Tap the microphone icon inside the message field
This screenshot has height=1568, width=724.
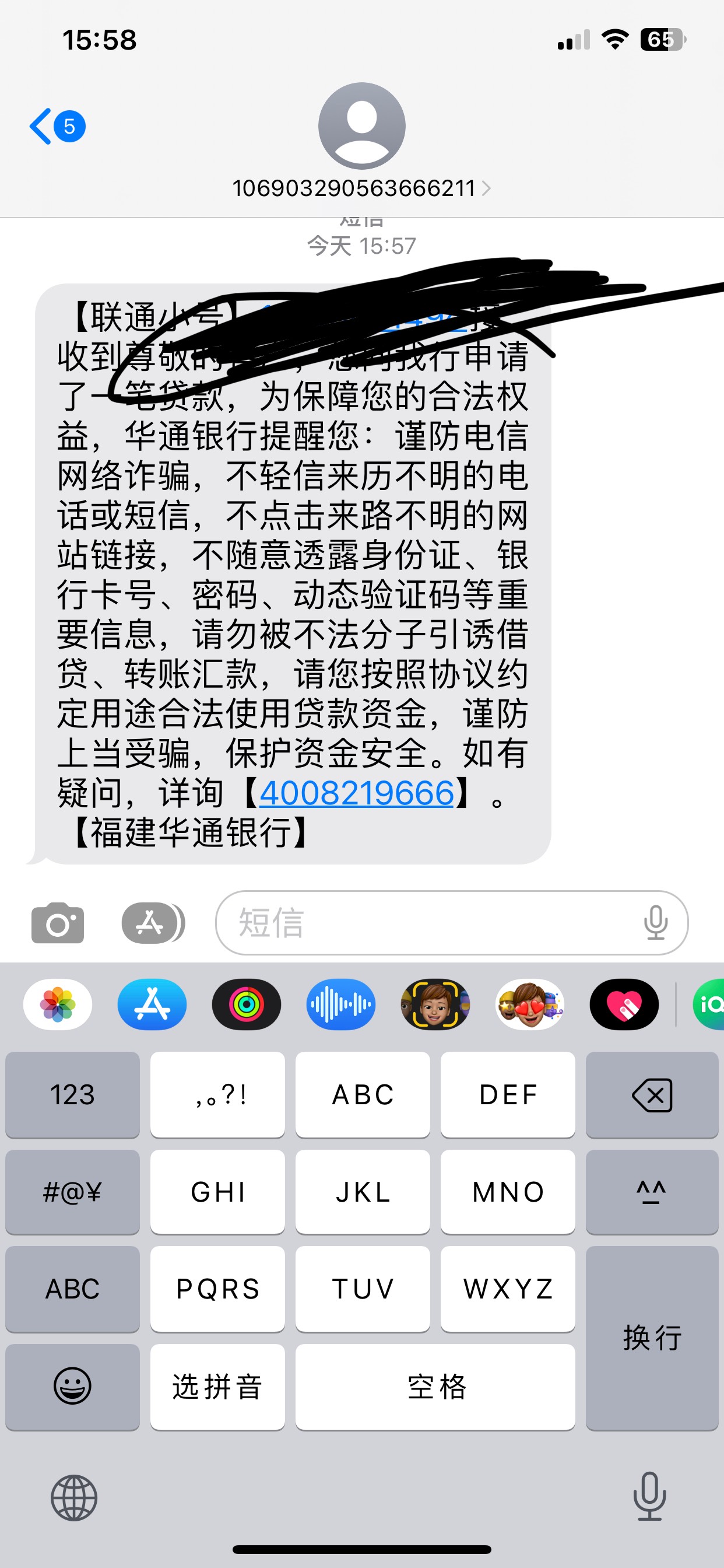tap(656, 922)
